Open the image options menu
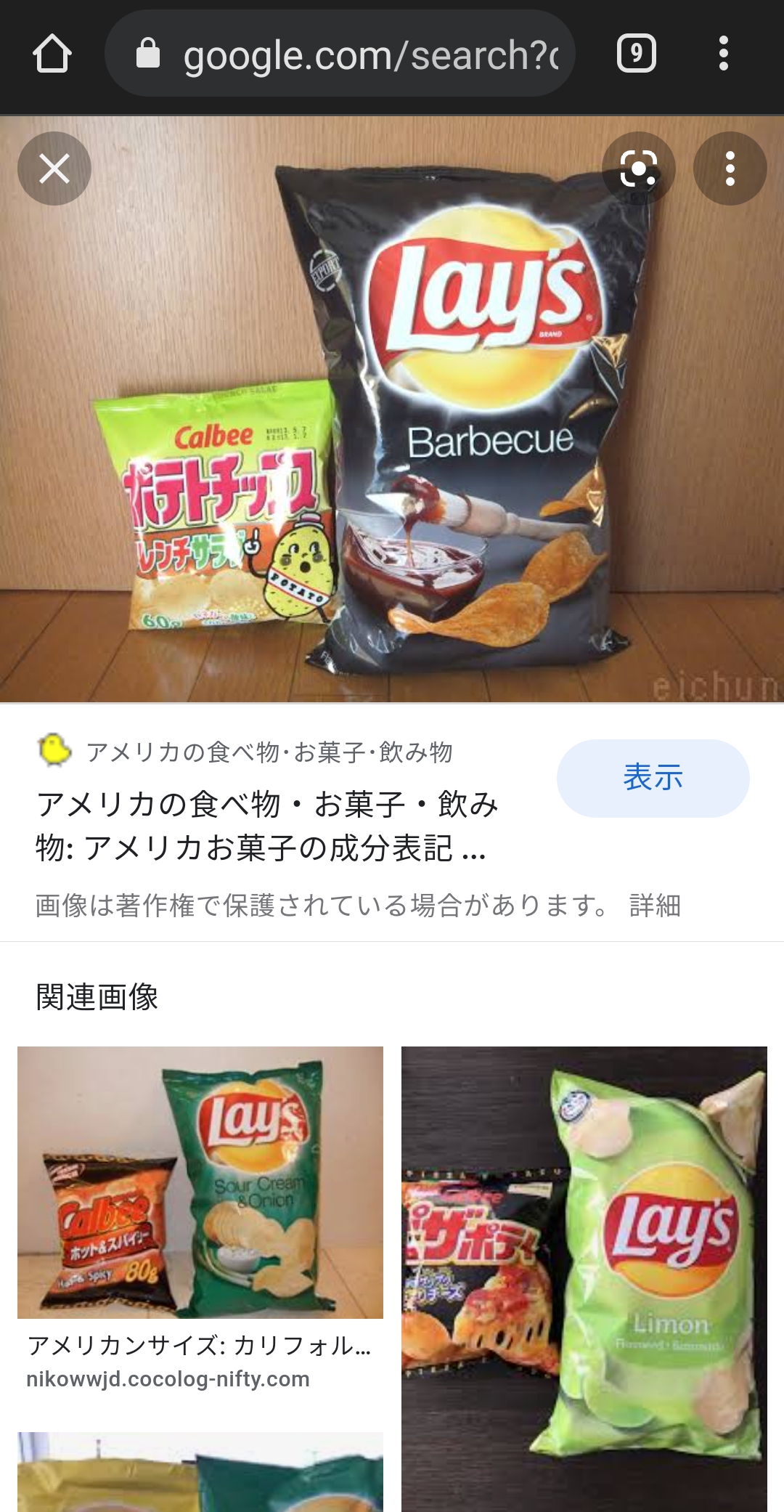The height and width of the screenshot is (1512, 784). (730, 168)
